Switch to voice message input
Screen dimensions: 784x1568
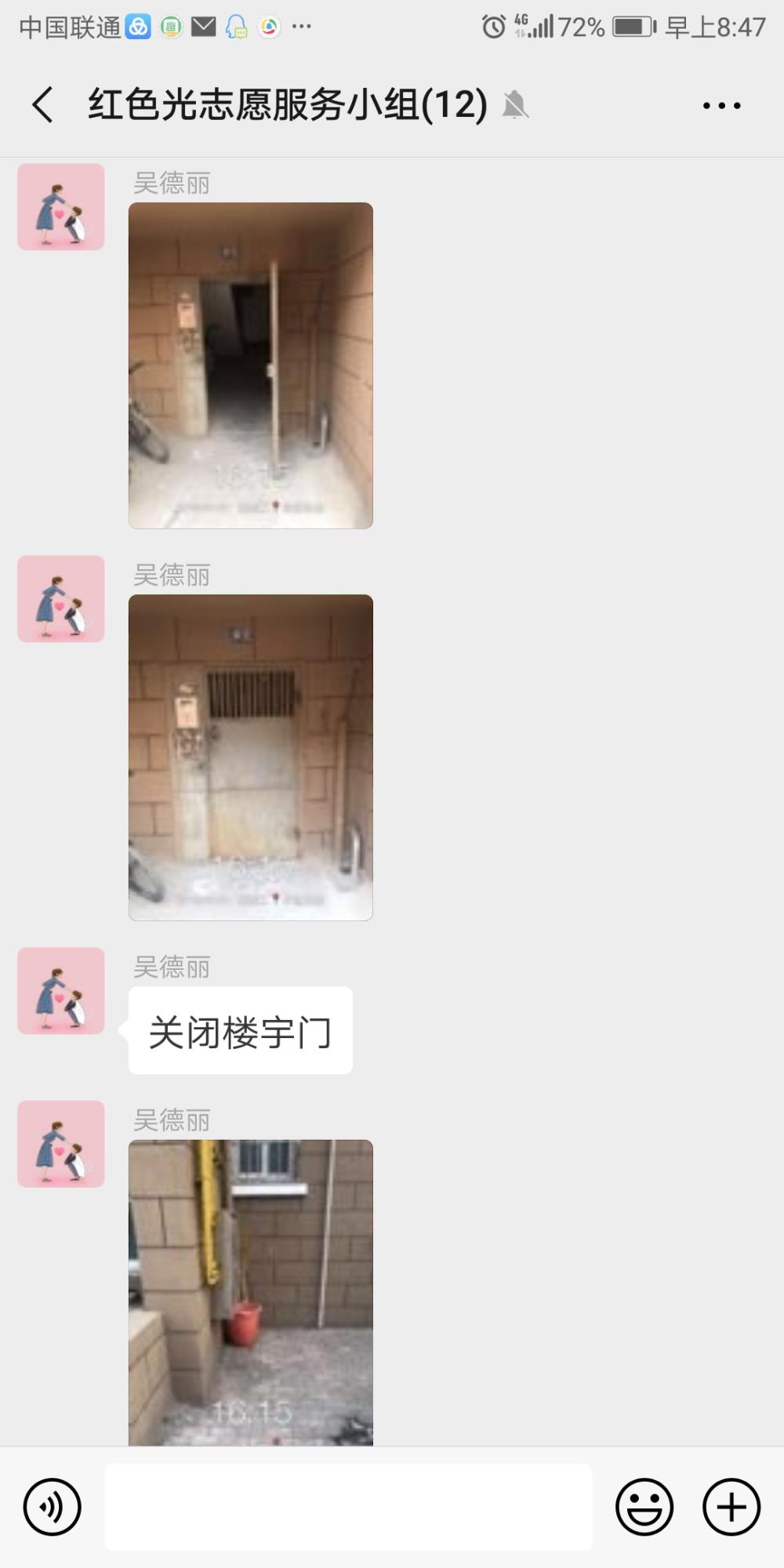coord(53,1507)
